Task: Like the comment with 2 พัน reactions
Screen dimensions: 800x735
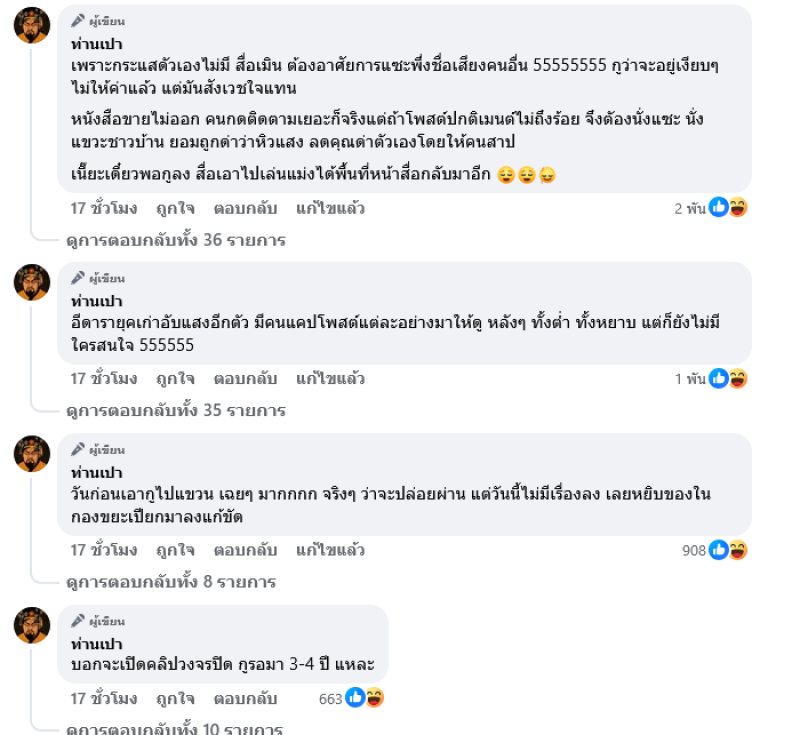Action: click(x=175, y=208)
